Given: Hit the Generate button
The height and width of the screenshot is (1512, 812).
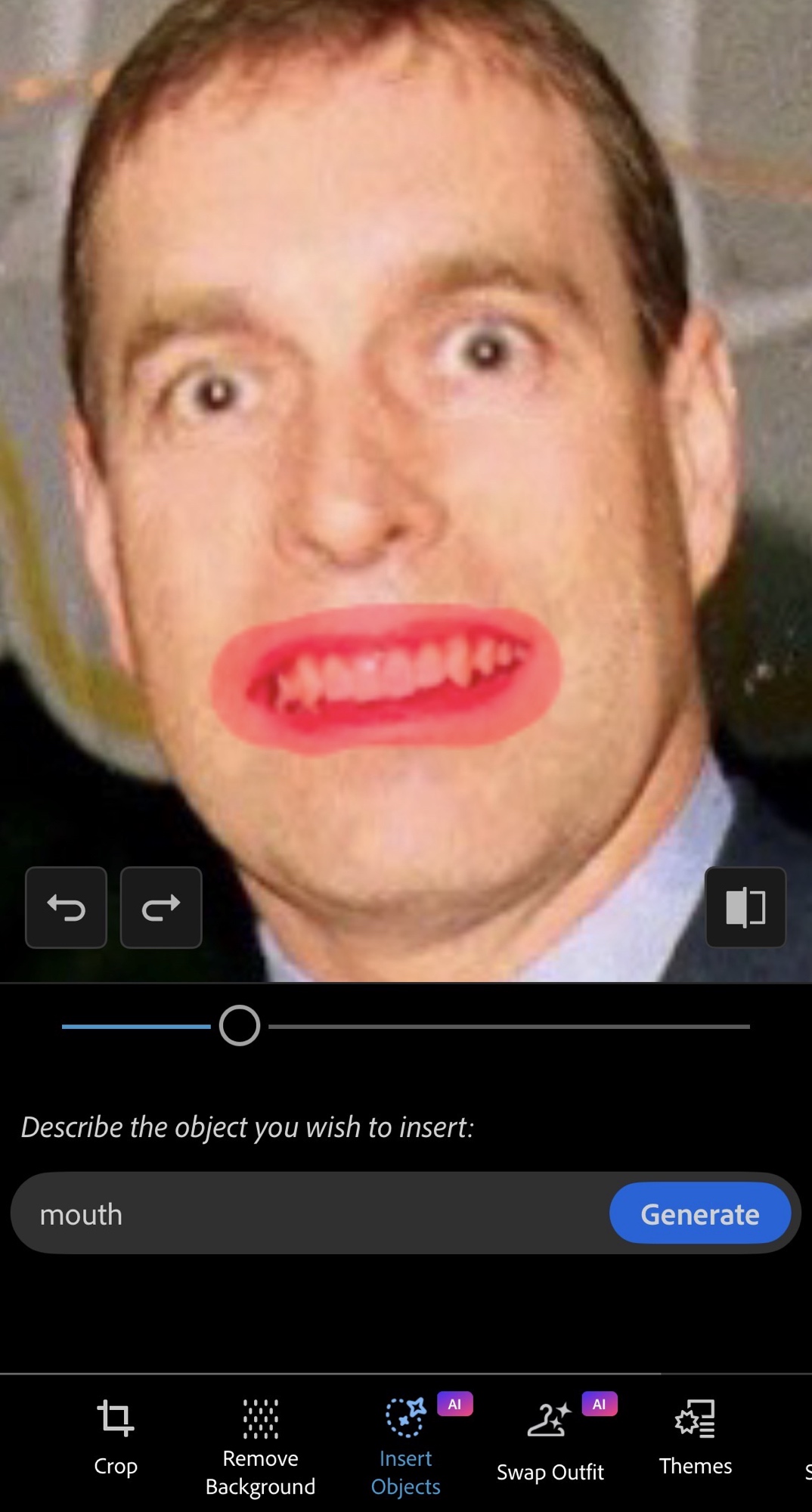Looking at the screenshot, I should click(x=700, y=1214).
